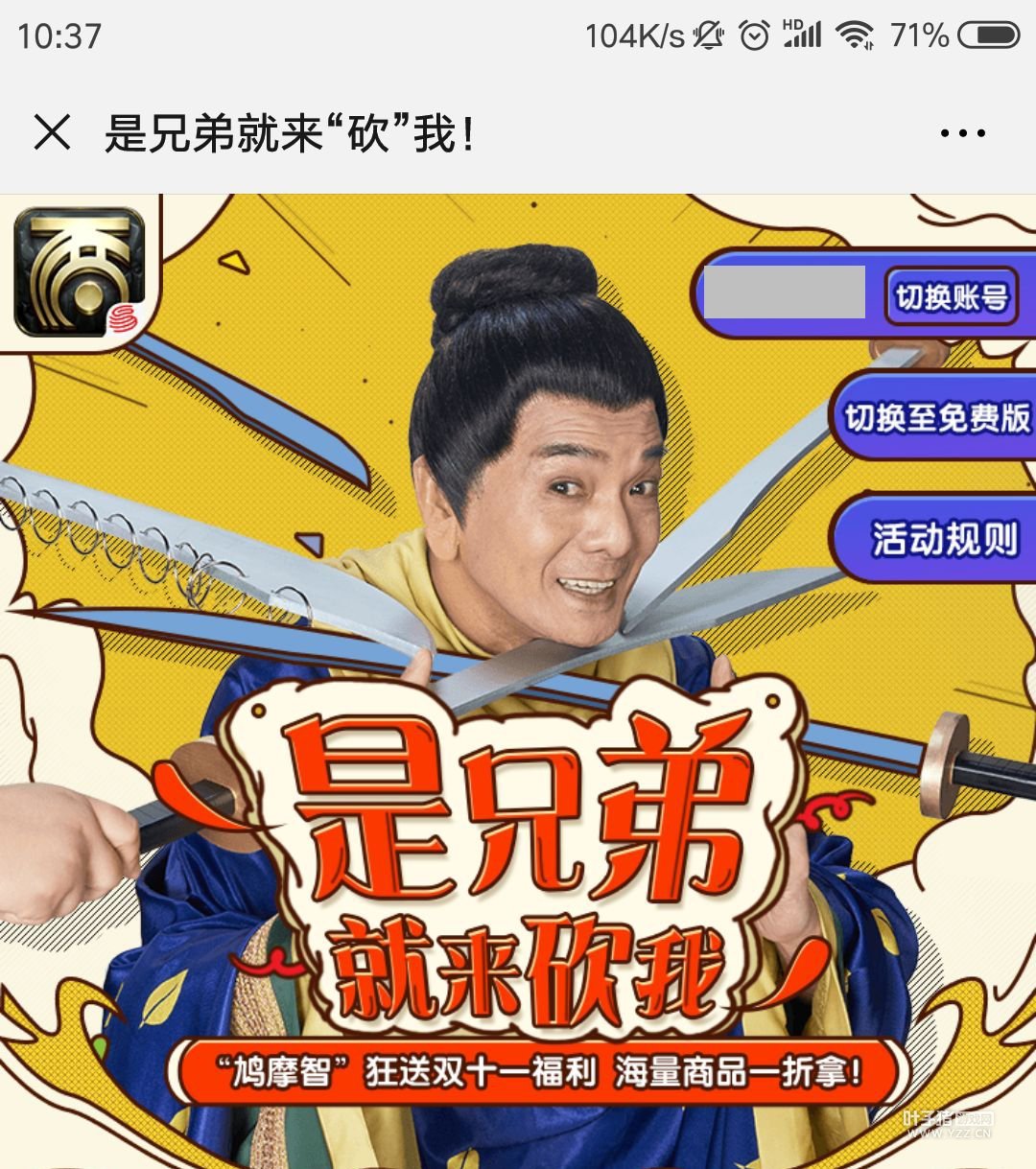The height and width of the screenshot is (1169, 1036).
Task: Select 切换至免费版 button
Action: (935, 417)
